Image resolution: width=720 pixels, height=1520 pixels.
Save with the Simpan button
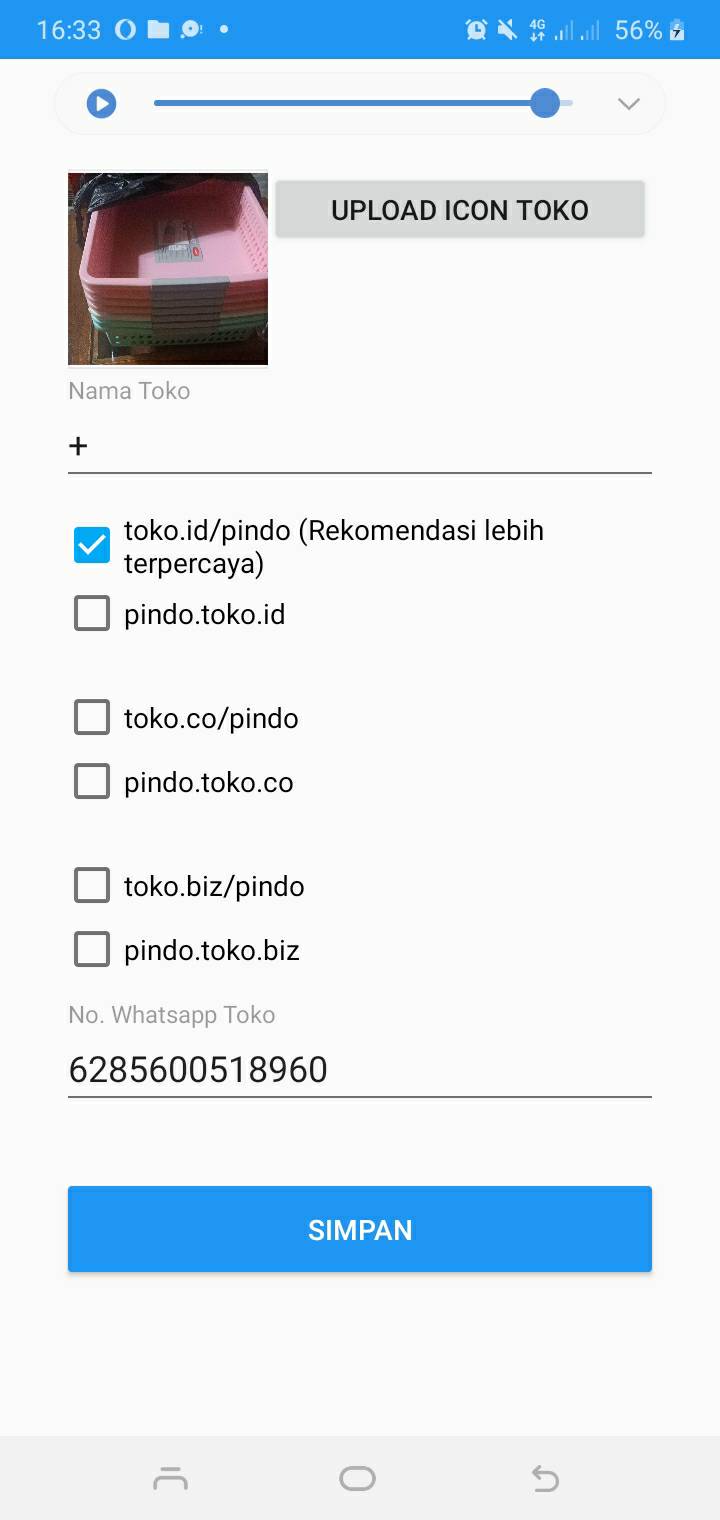coord(360,1229)
